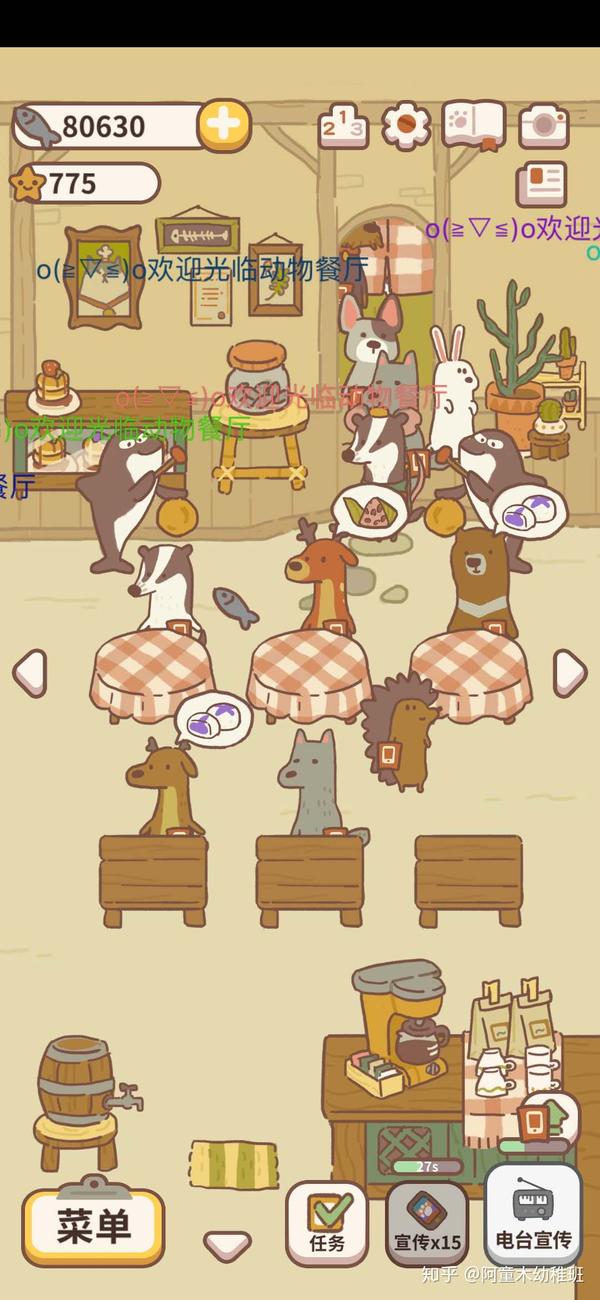This screenshot has height=1300, width=600.
Task: Open the 任务 tasks button
Action: tap(327, 1224)
